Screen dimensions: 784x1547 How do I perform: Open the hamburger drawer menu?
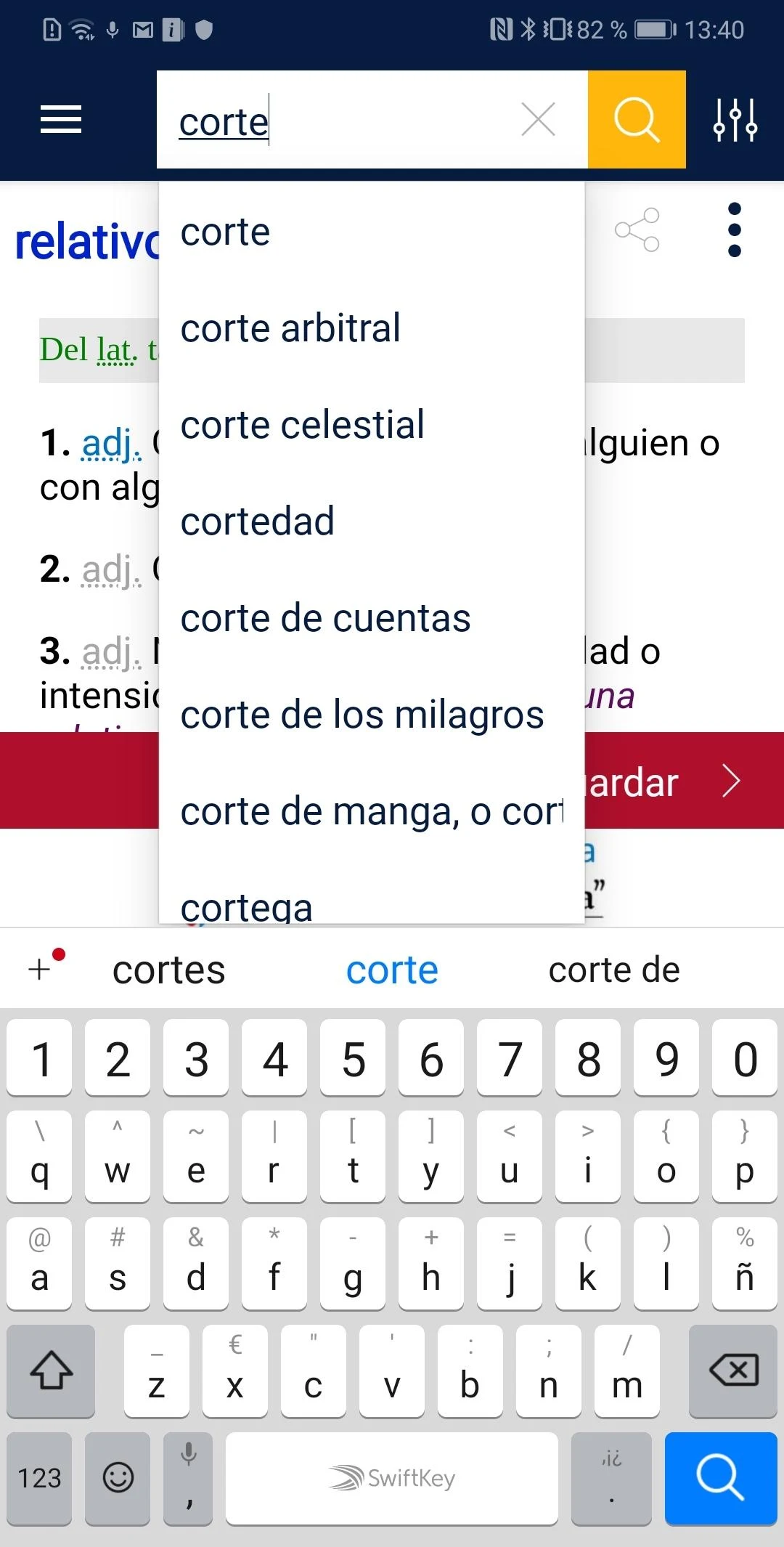pos(61,120)
